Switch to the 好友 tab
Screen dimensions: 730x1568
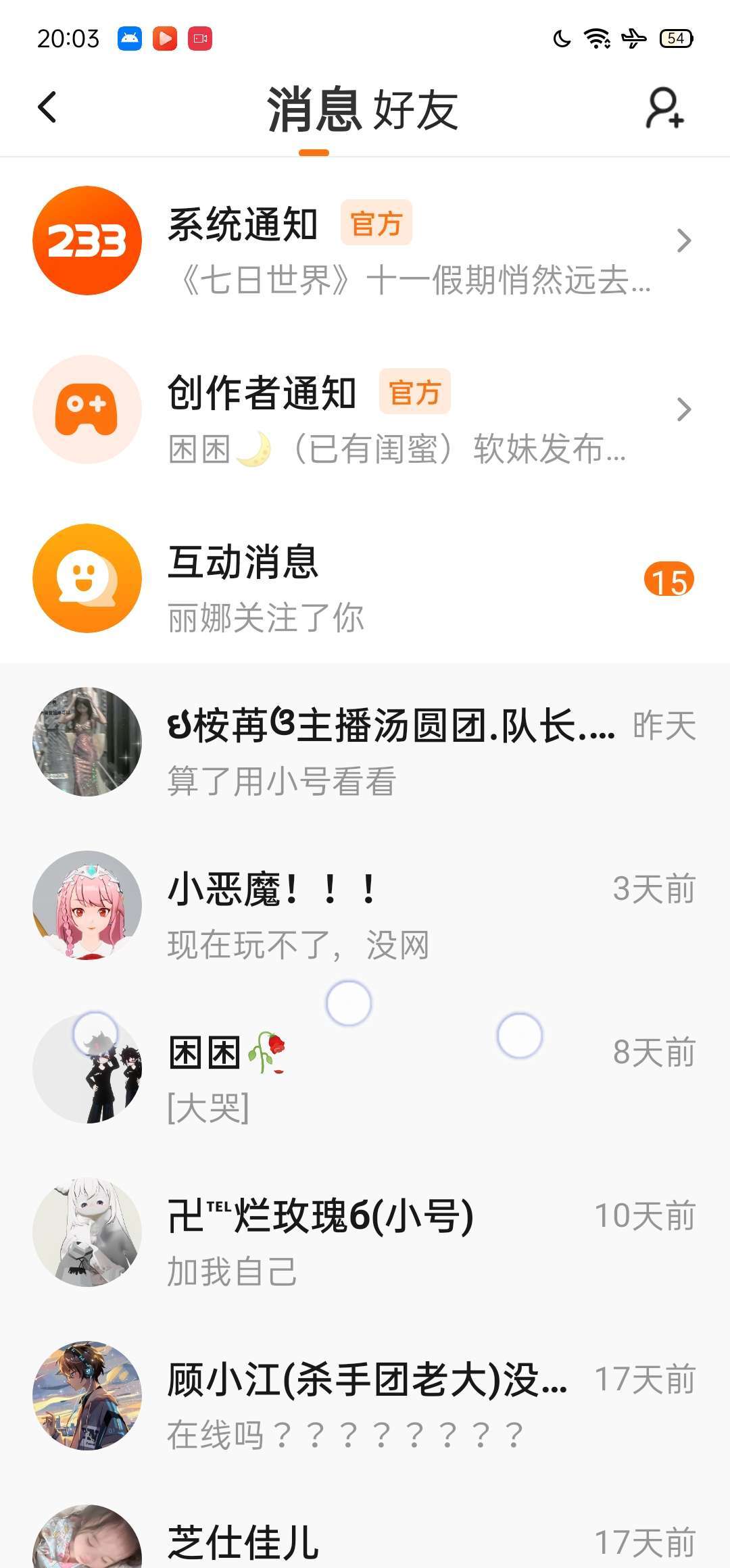tap(416, 111)
